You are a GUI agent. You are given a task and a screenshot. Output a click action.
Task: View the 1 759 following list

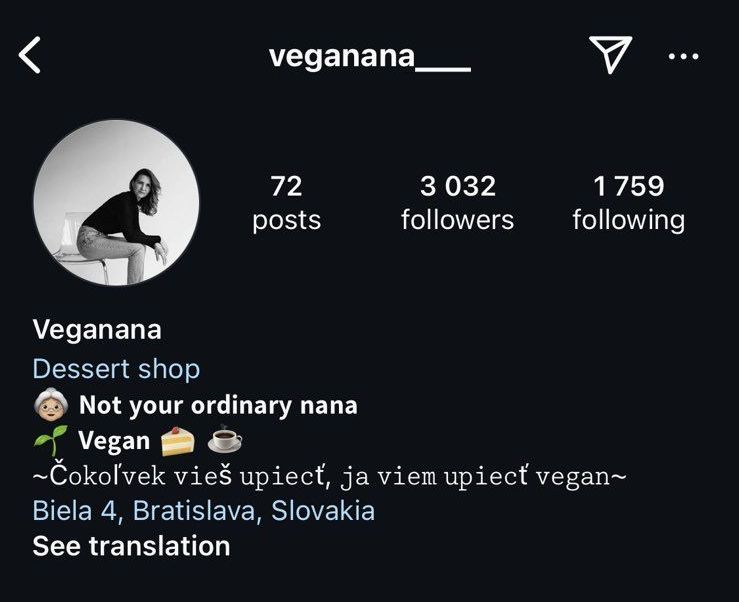pyautogui.click(x=628, y=203)
